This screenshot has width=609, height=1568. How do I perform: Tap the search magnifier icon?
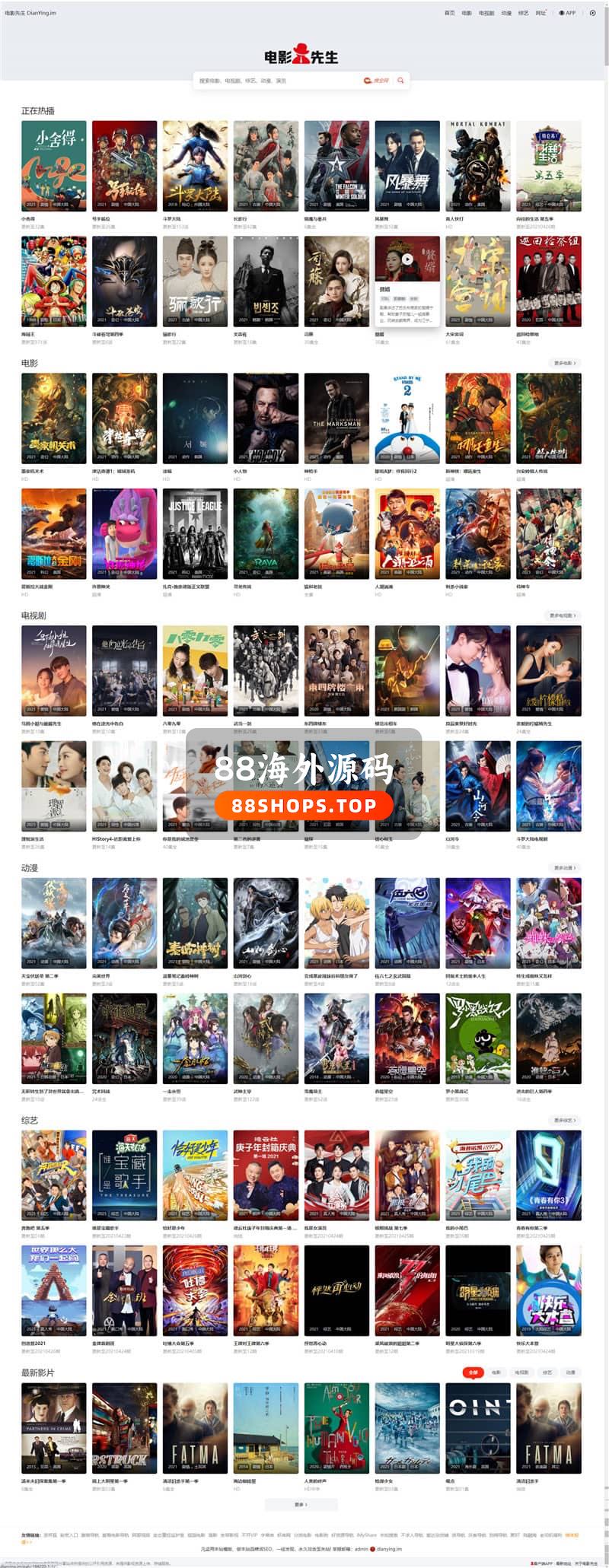400,81
